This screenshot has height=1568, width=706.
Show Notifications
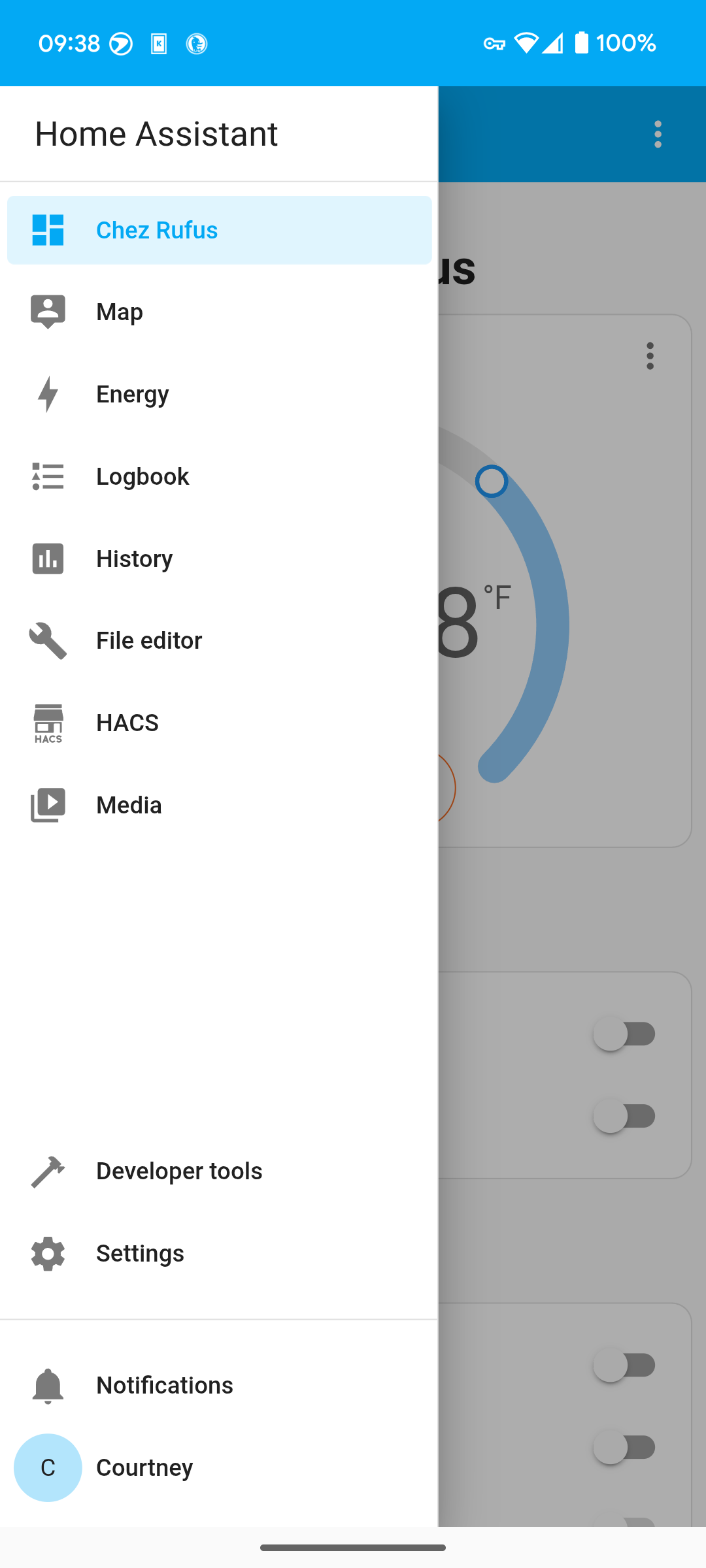click(219, 1385)
